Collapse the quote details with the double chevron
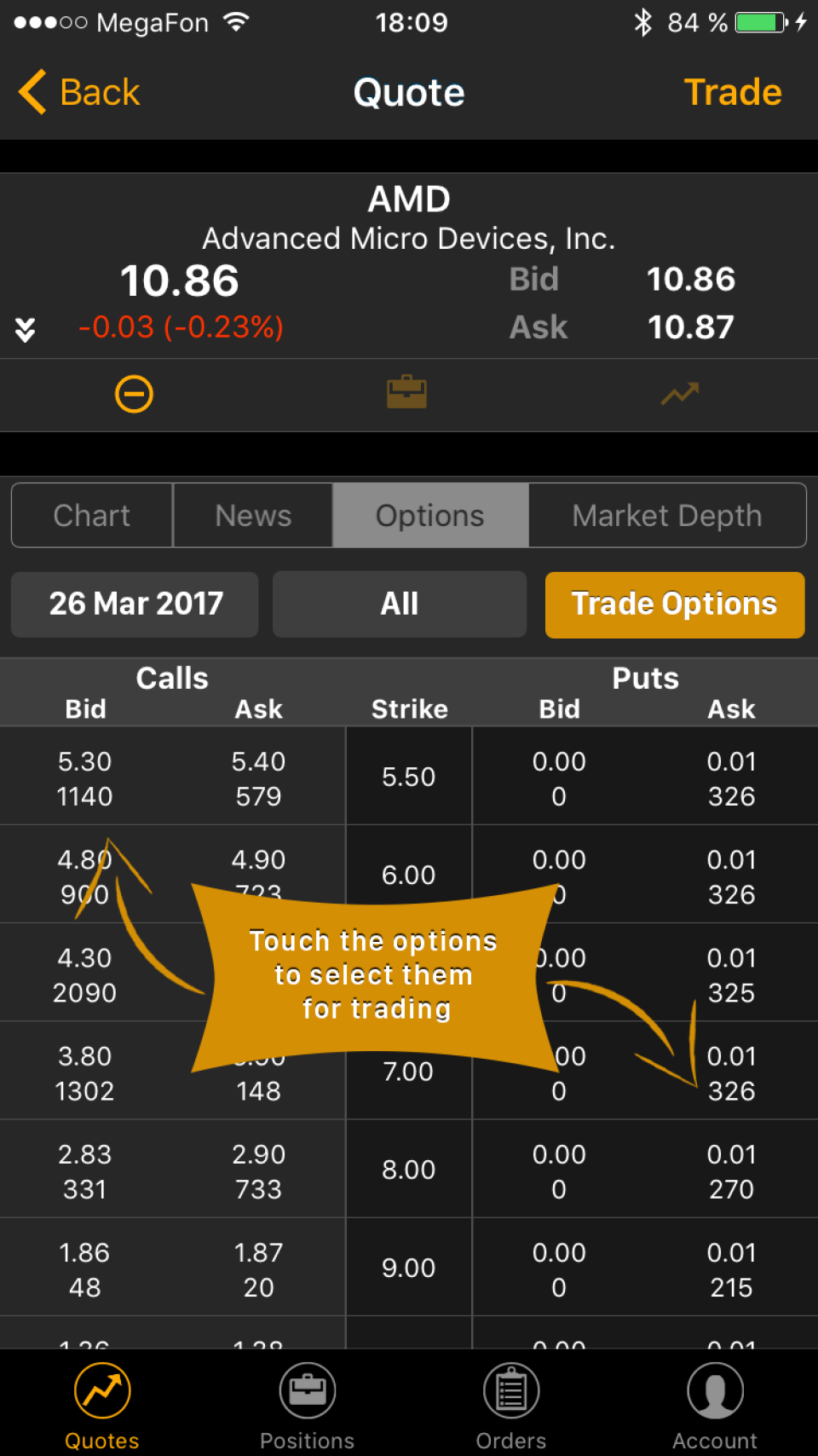 [x=24, y=328]
